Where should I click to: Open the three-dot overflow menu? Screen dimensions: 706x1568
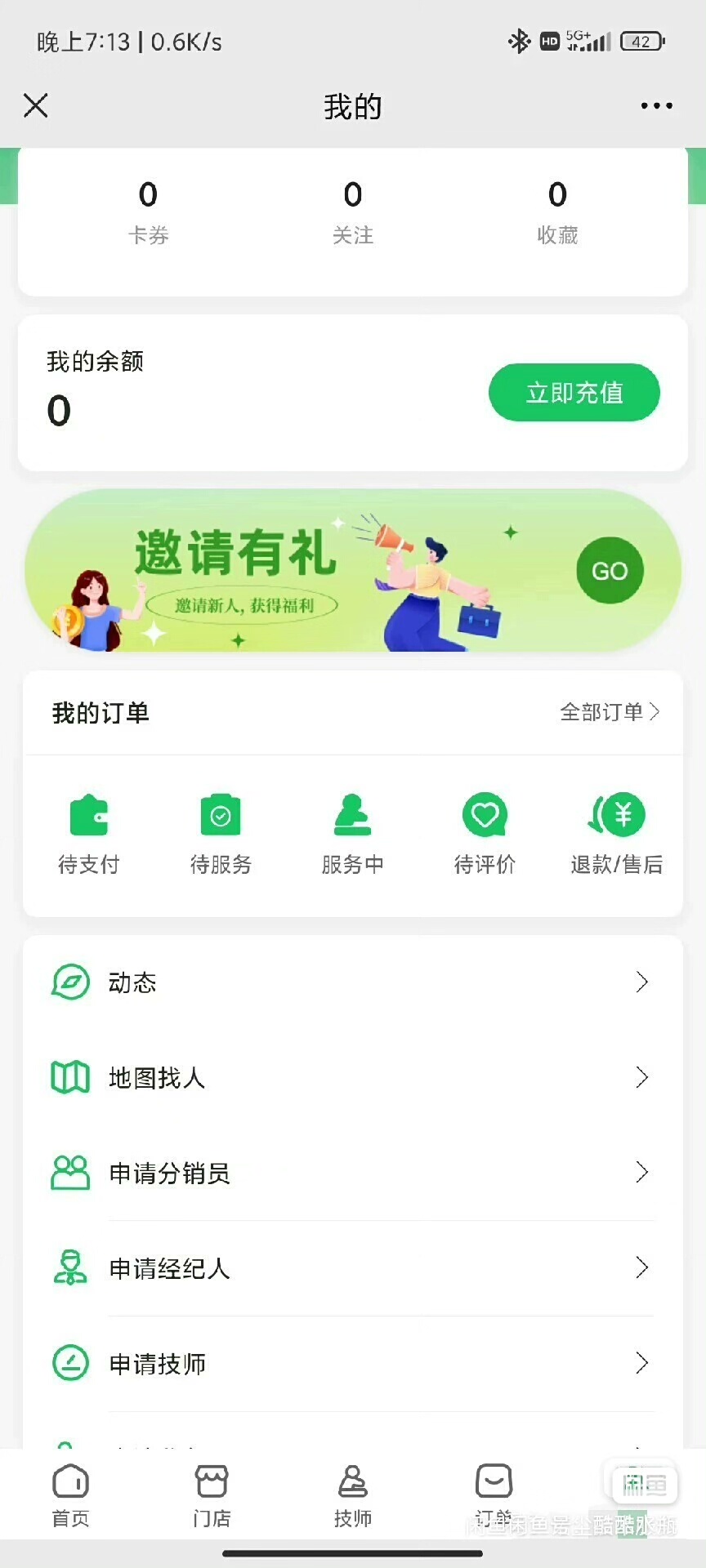coord(656,106)
